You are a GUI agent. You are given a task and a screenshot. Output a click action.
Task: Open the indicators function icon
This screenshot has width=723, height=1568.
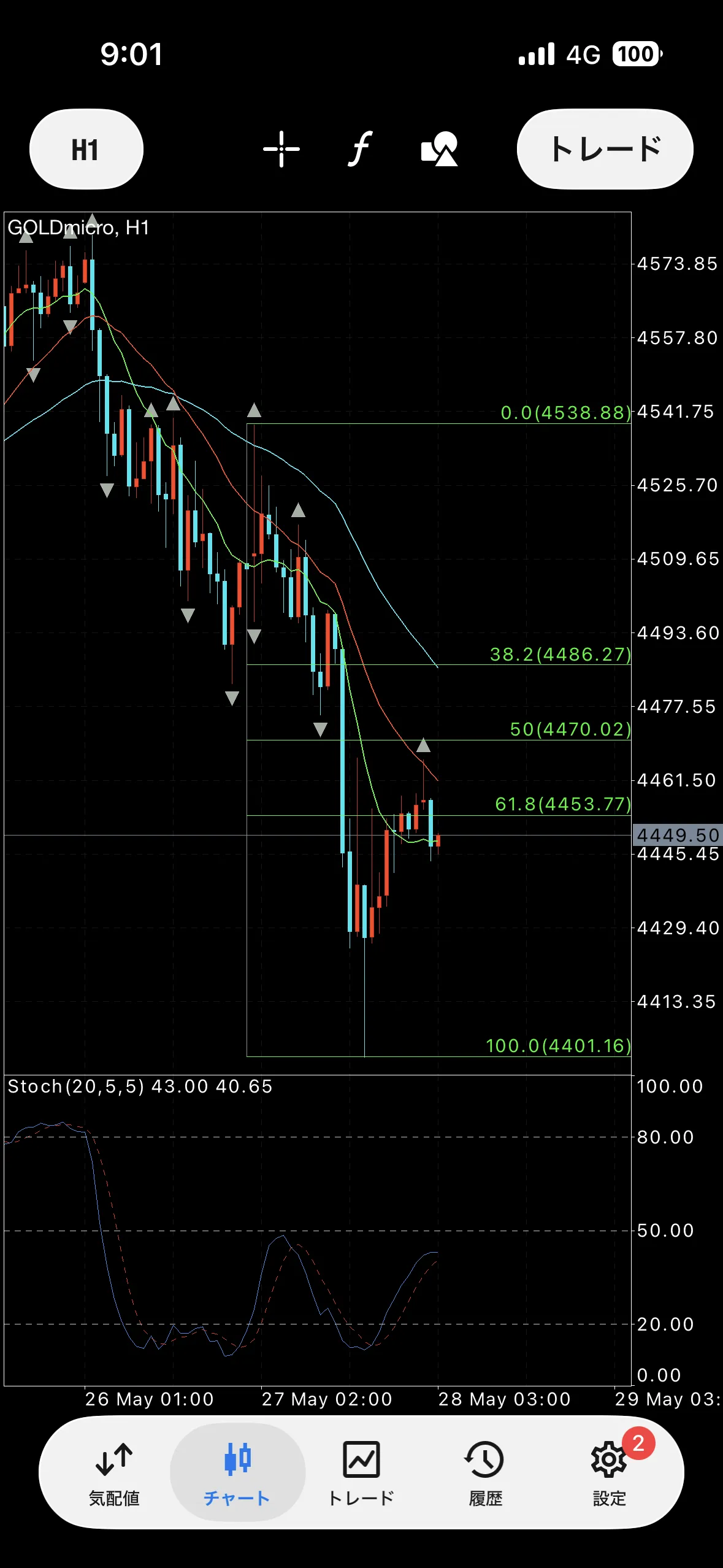pos(361,148)
